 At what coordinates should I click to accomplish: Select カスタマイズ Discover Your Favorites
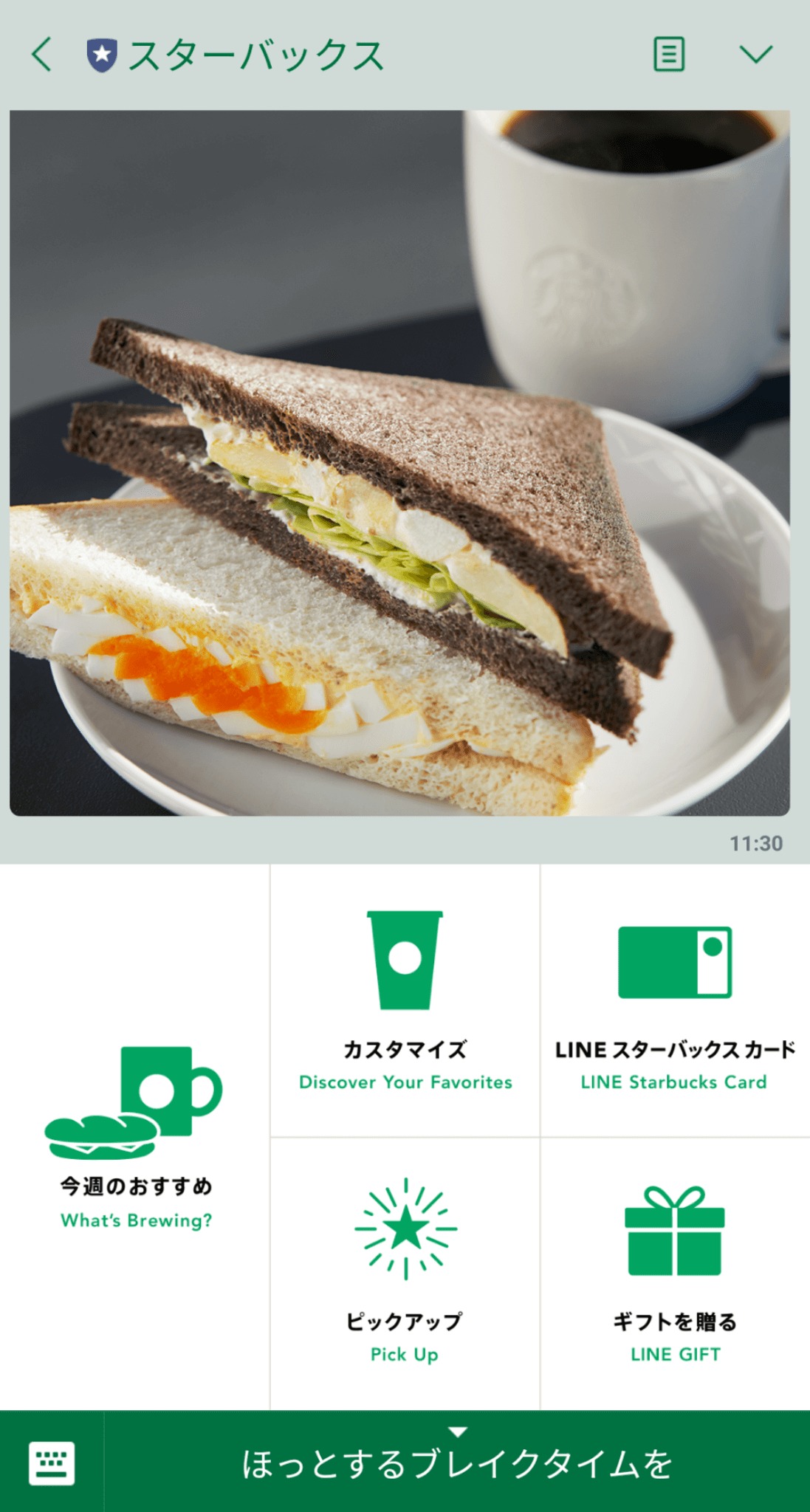point(405,1000)
